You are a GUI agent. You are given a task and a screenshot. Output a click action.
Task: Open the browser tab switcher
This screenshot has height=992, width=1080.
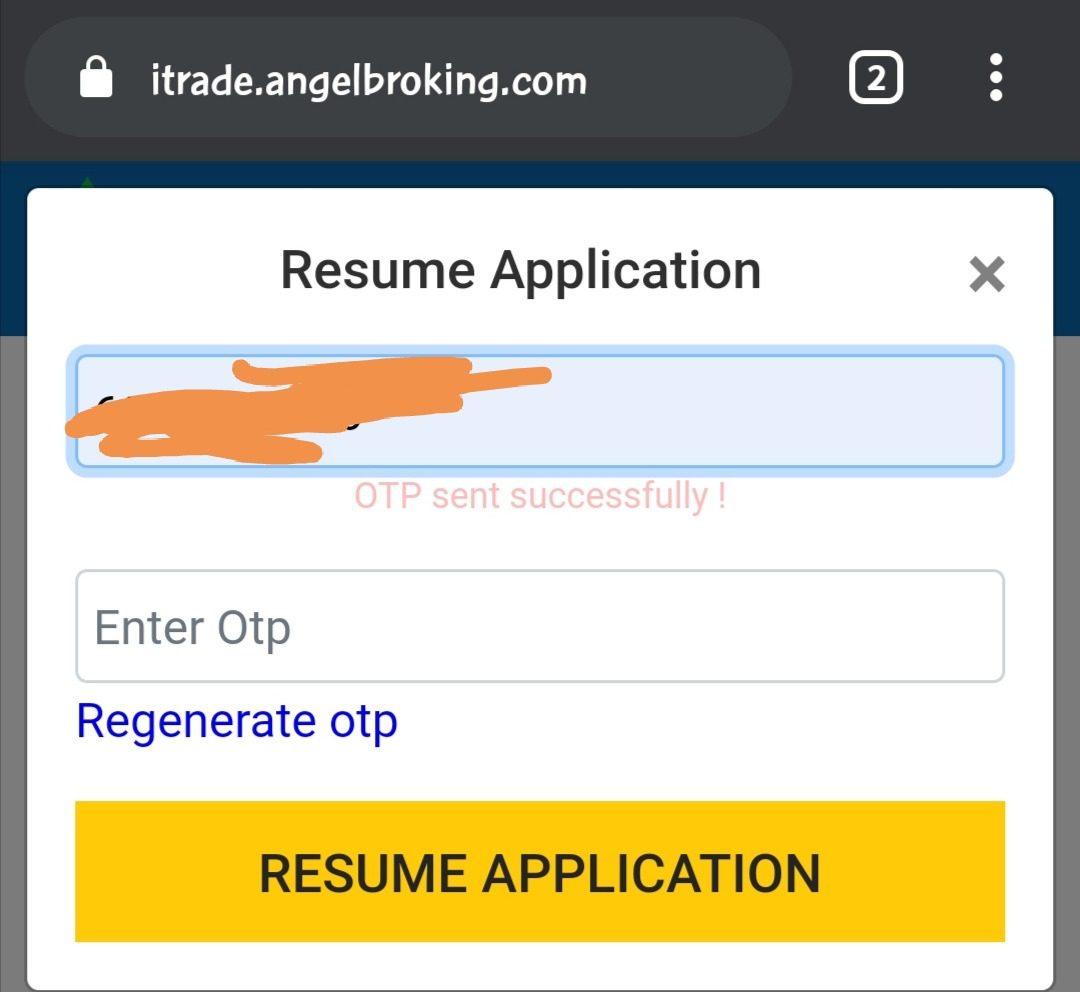pyautogui.click(x=876, y=78)
